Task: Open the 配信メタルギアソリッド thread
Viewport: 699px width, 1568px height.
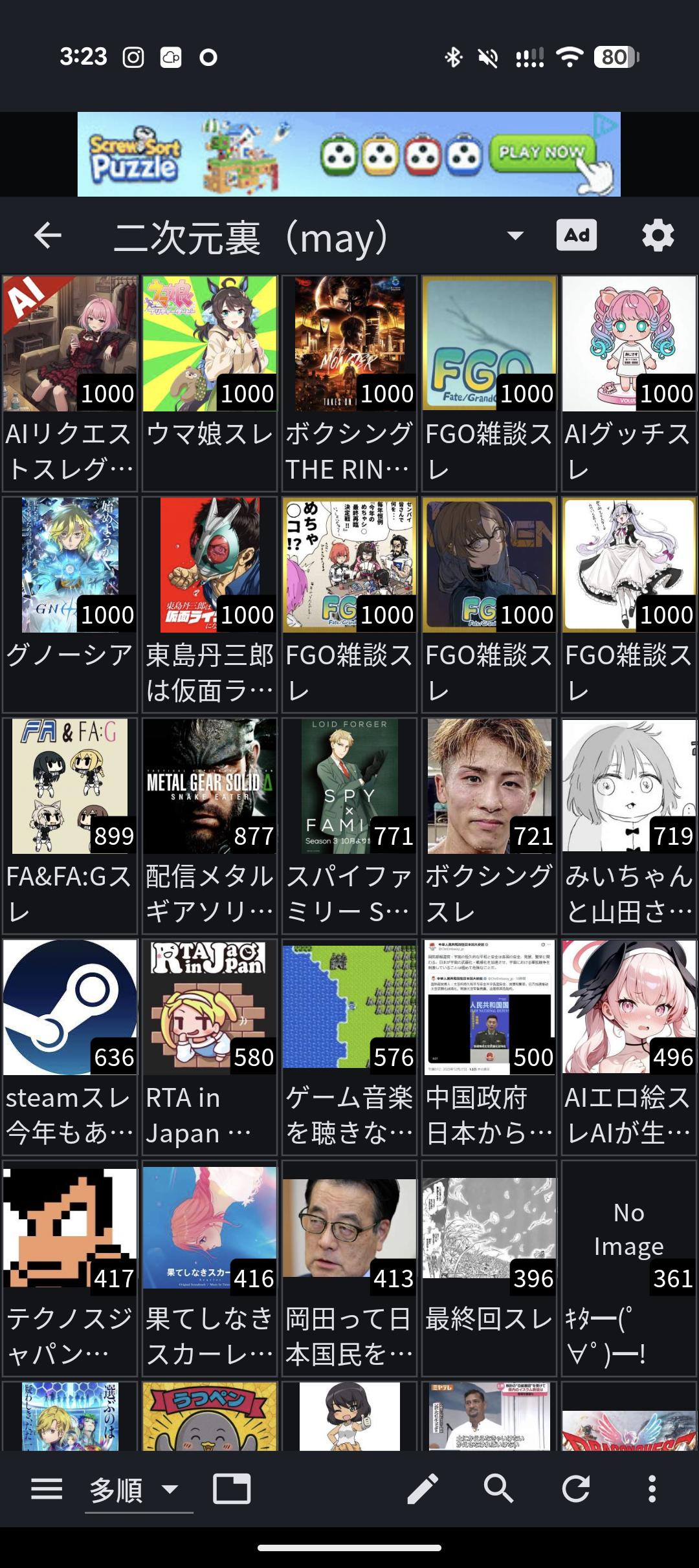Action: (210, 825)
